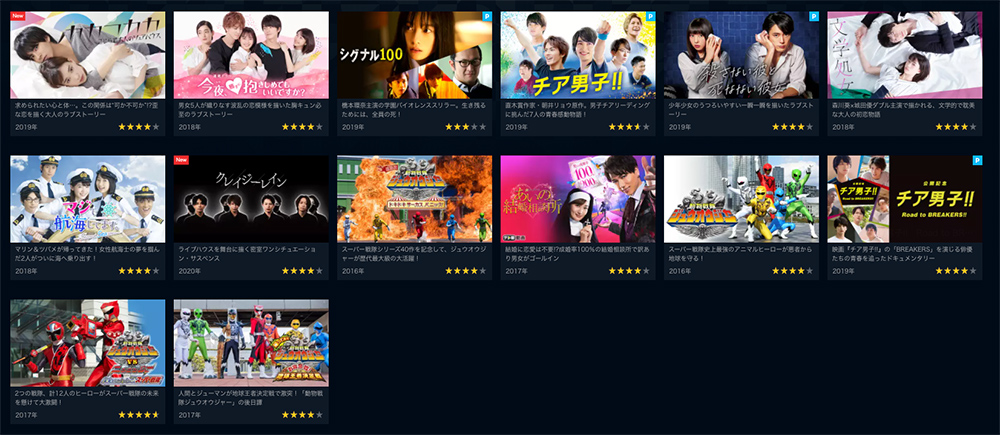Open the マジで航海してます card
Screen dimensions: 1000x435
87,198
